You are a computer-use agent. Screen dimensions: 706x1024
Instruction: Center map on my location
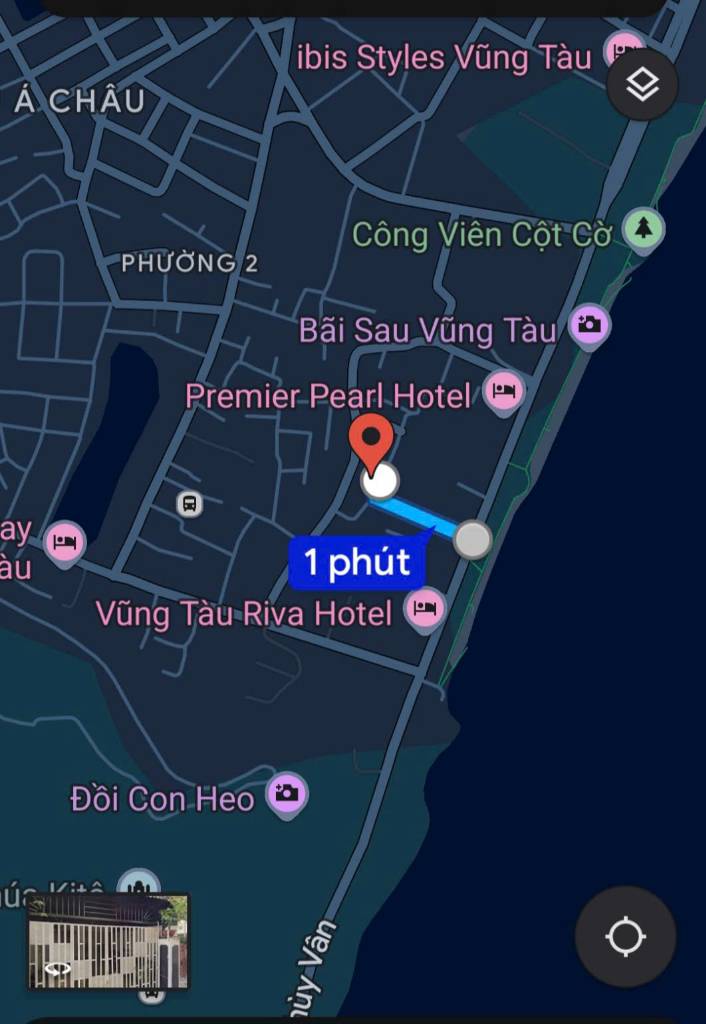626,937
